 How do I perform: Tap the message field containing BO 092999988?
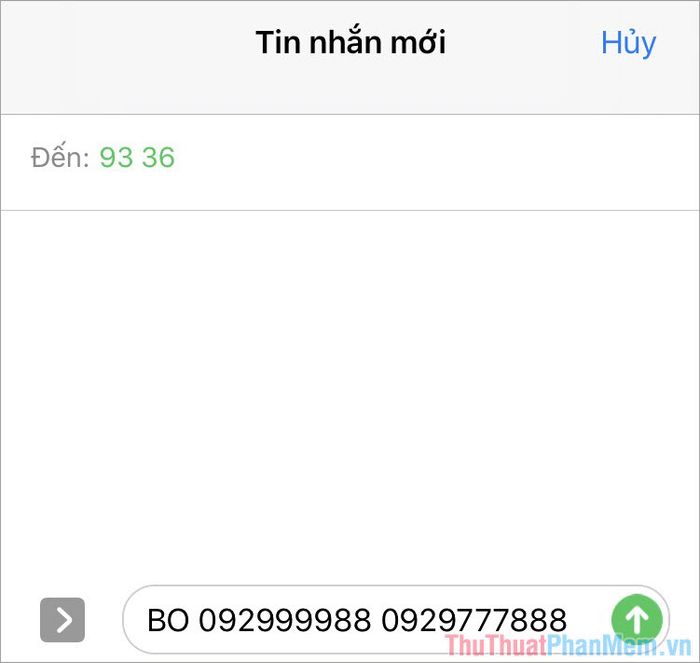tap(370, 620)
